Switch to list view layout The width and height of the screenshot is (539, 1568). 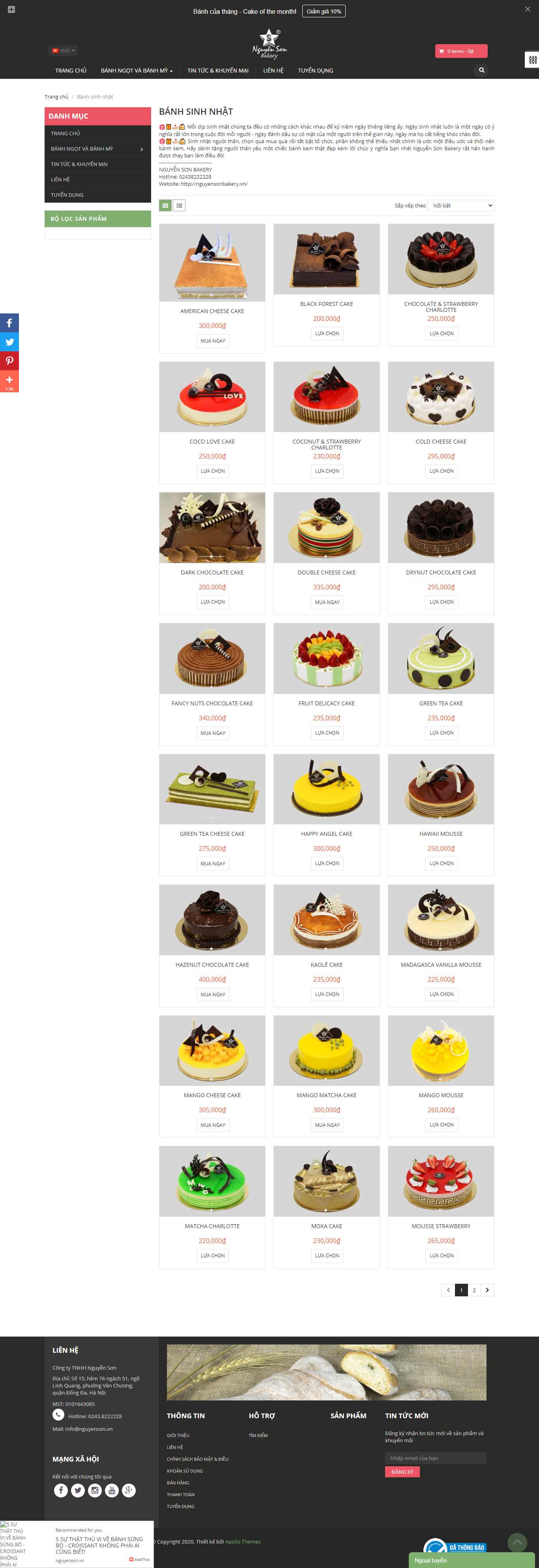click(179, 206)
